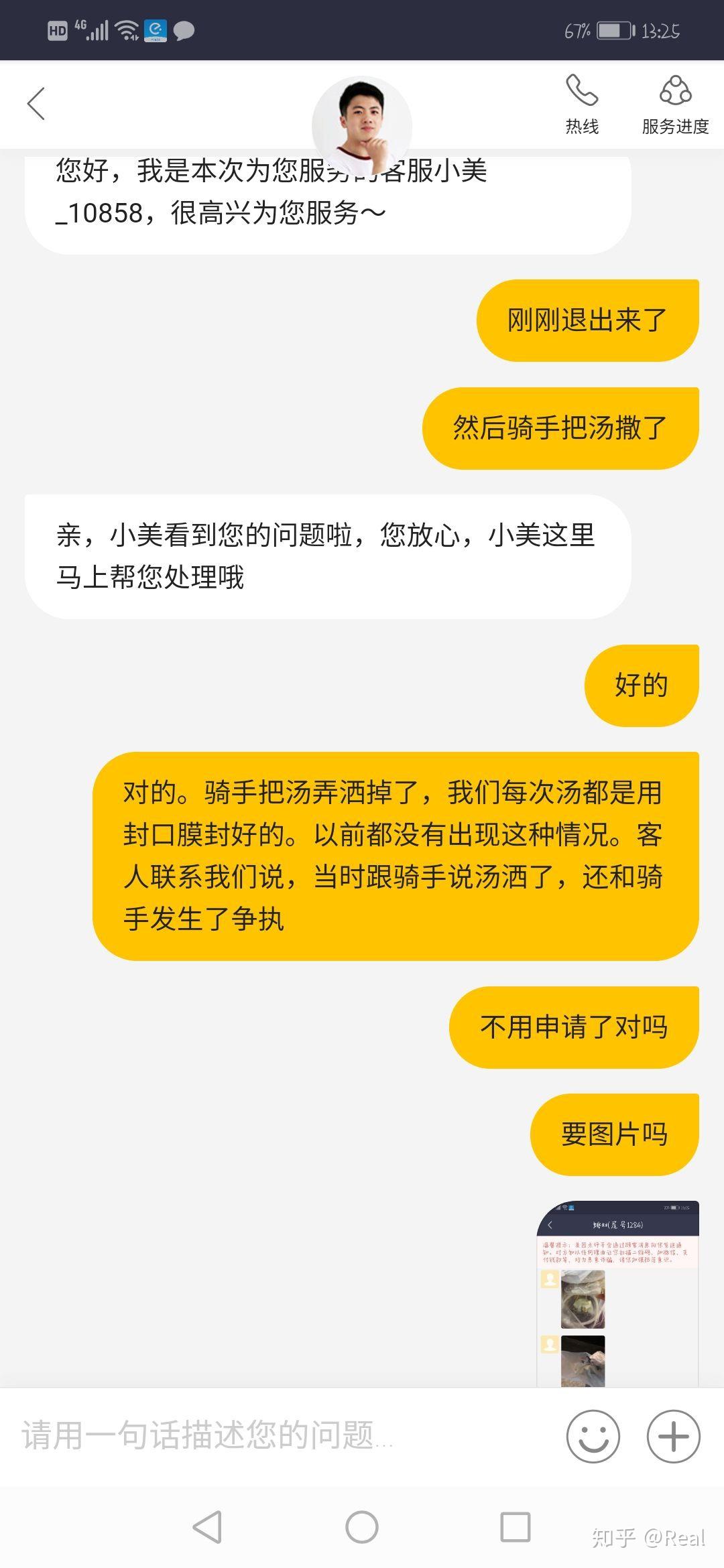
Task: Open the emoji picker
Action: coord(593,1436)
